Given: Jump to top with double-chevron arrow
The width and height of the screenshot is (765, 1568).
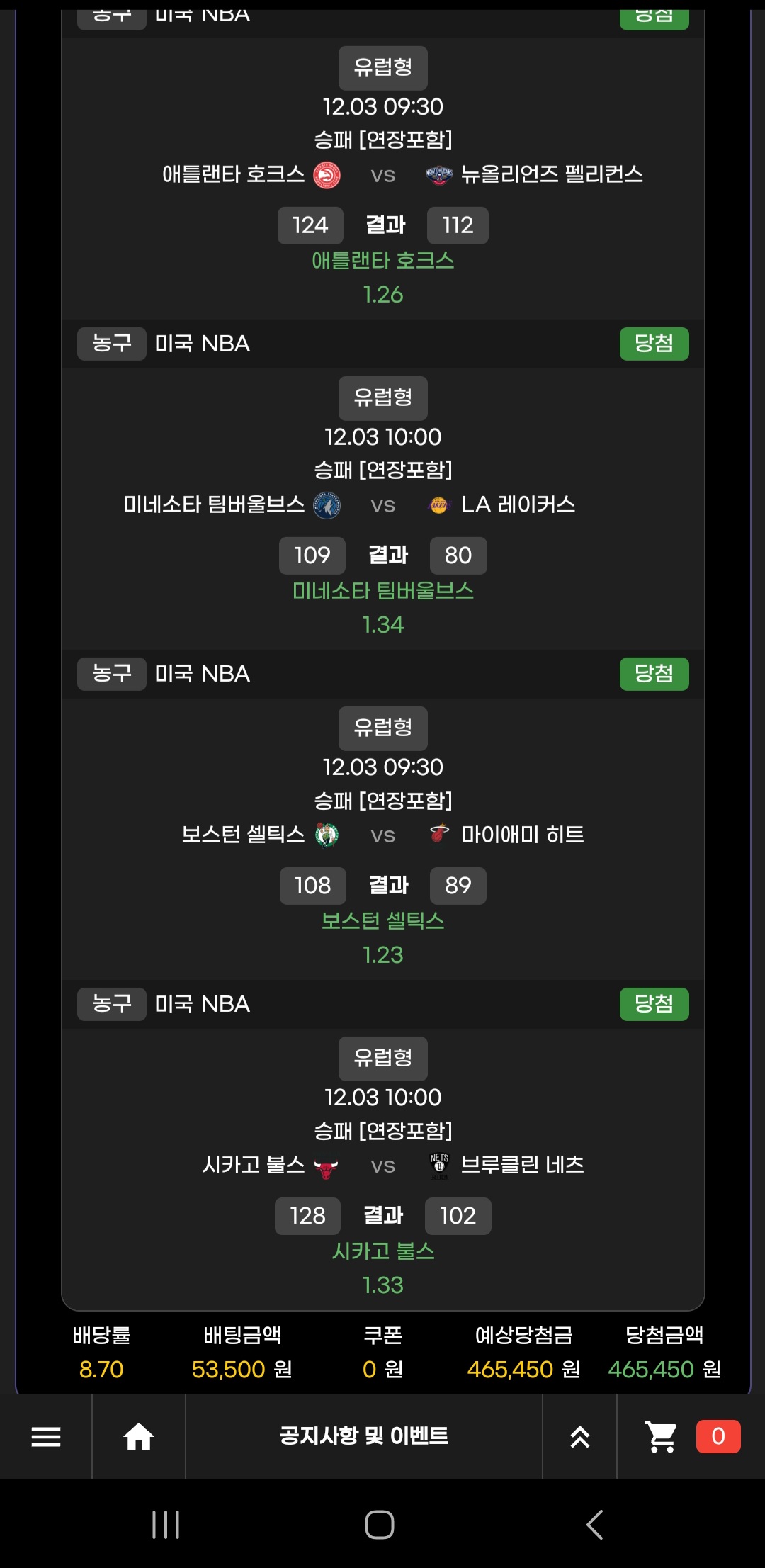Looking at the screenshot, I should pyautogui.click(x=579, y=1436).
